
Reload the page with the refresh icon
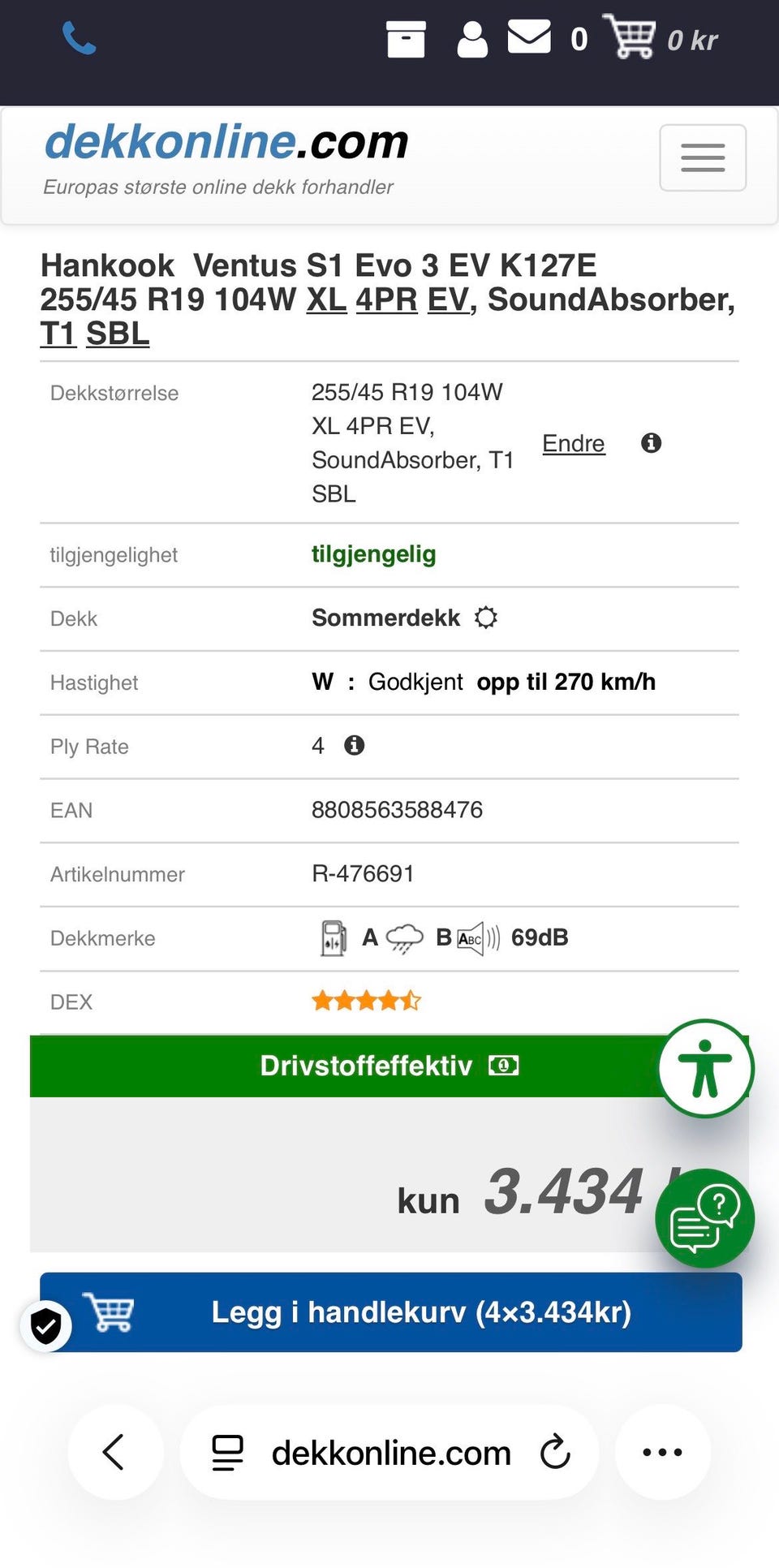pyautogui.click(x=554, y=1453)
